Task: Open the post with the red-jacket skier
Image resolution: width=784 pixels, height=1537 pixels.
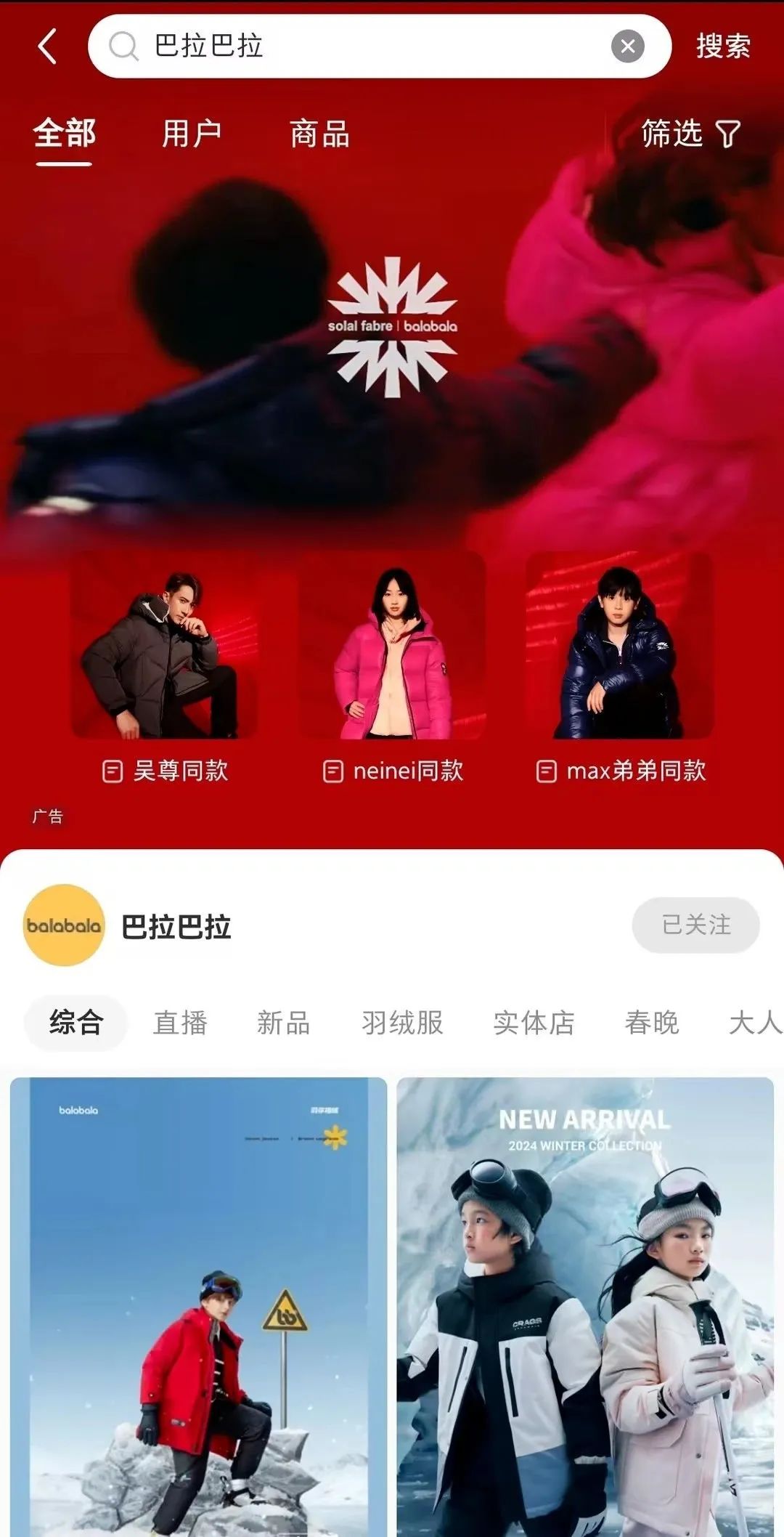Action: (x=198, y=1307)
